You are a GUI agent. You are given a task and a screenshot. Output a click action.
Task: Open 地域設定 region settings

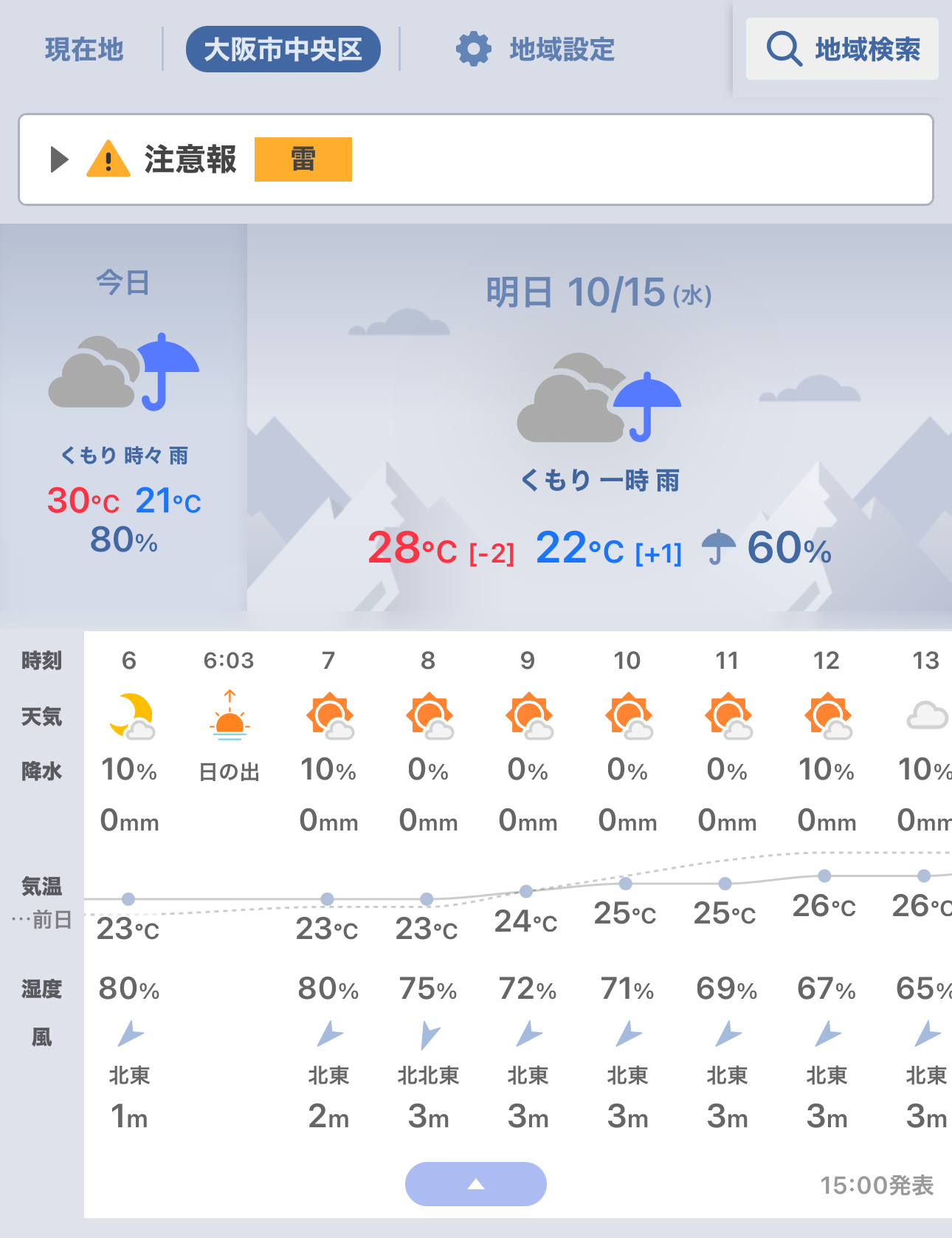536,49
